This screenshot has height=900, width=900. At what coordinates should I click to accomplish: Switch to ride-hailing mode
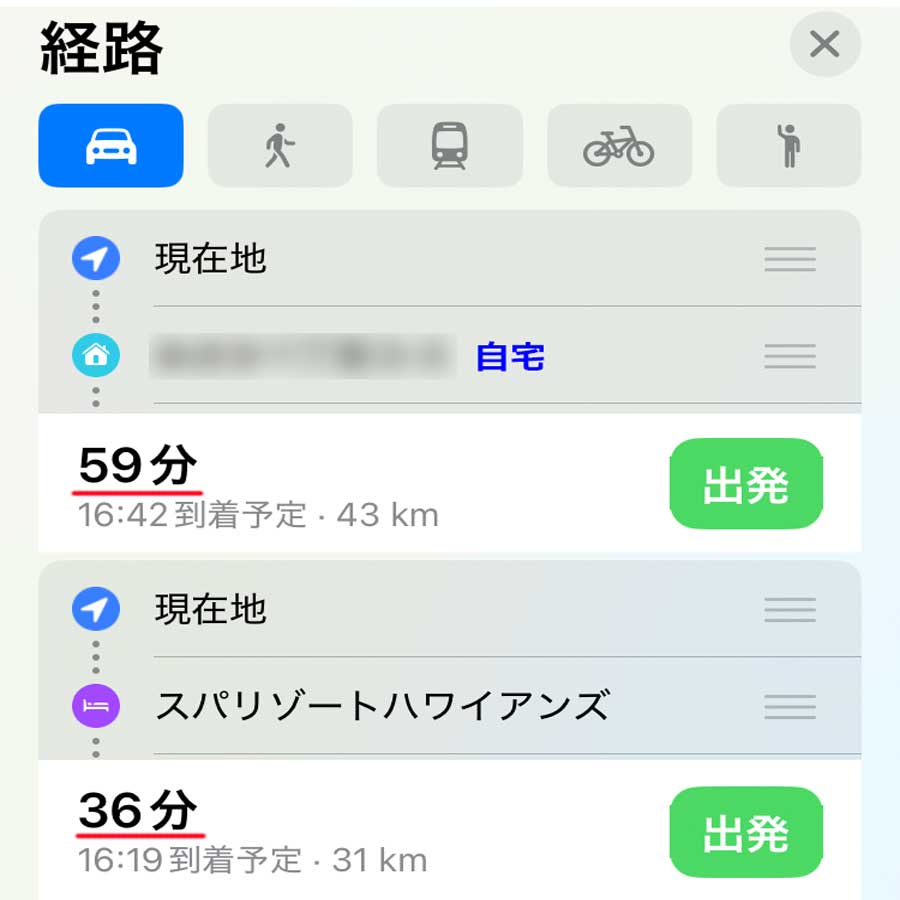coord(788,146)
